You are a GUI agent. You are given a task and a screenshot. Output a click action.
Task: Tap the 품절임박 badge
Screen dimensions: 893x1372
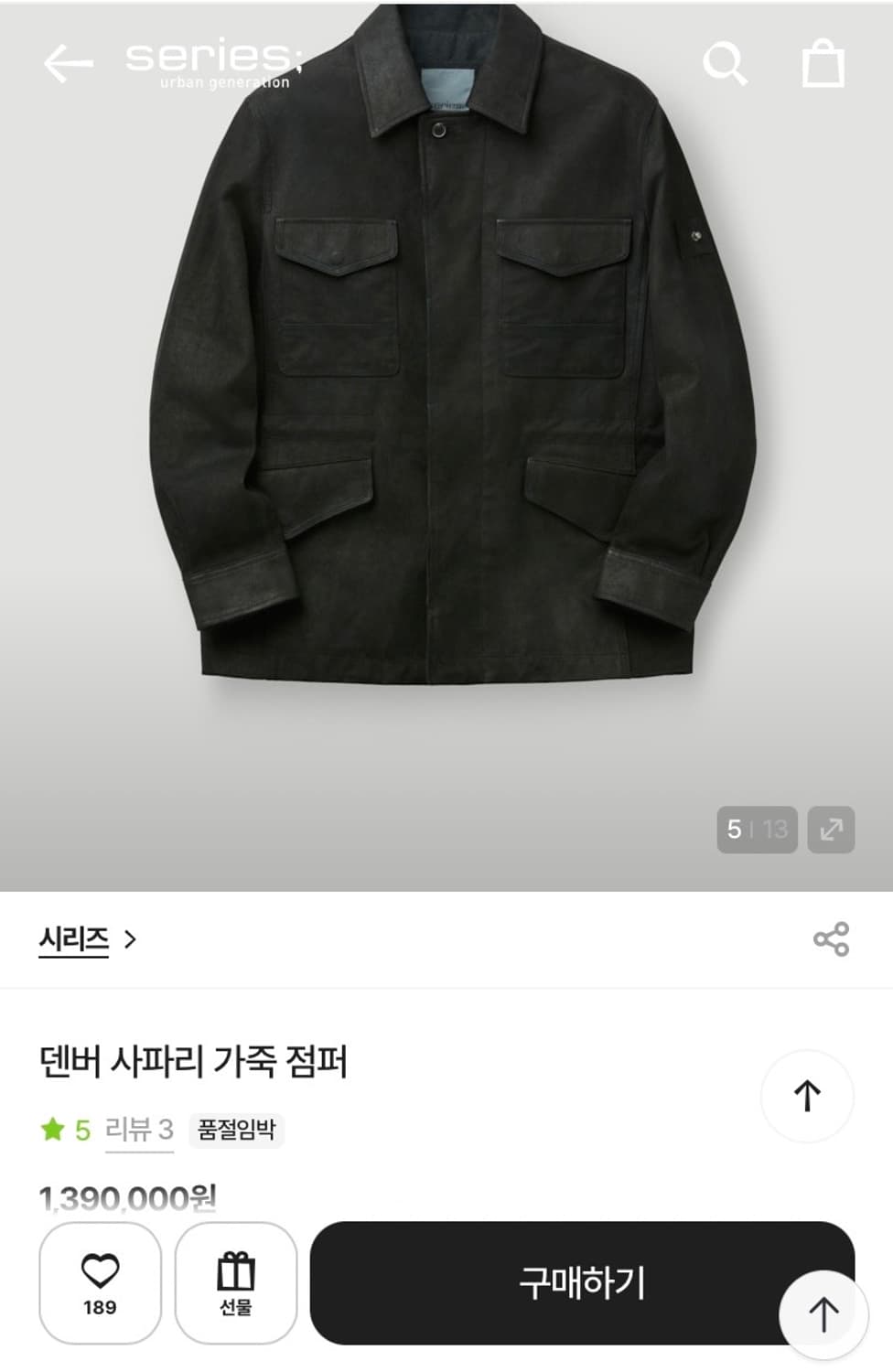tap(235, 1132)
